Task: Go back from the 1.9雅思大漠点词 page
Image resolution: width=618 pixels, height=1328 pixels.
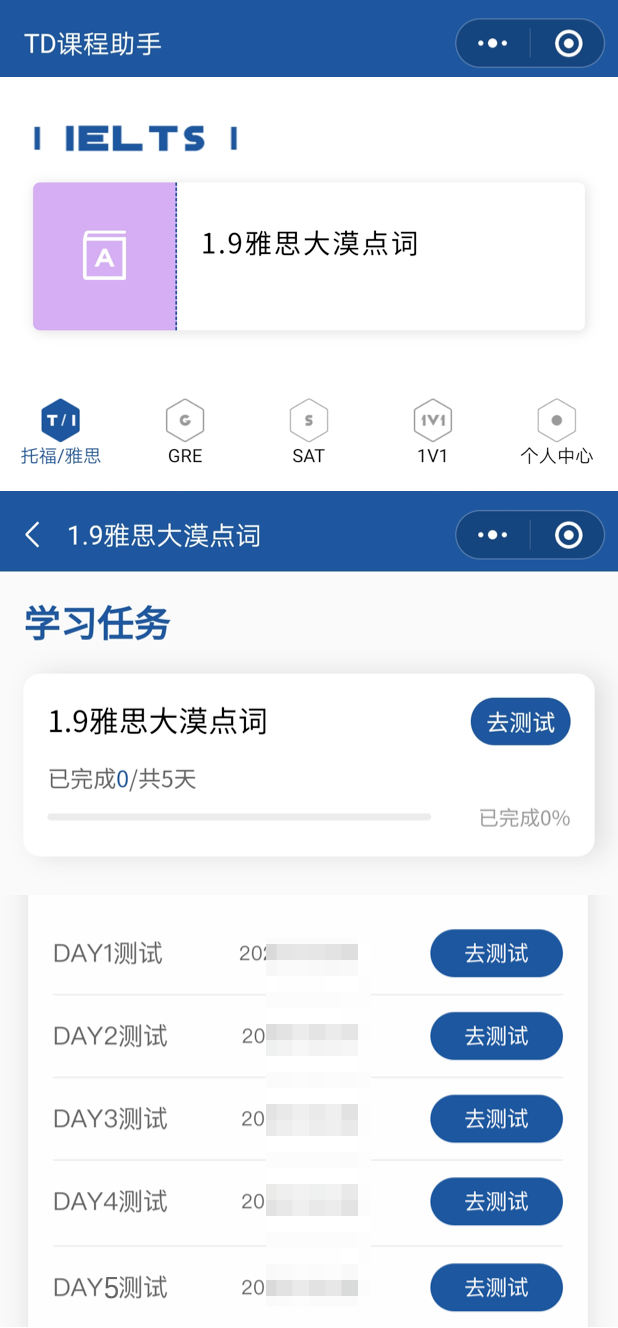Action: click(x=33, y=535)
